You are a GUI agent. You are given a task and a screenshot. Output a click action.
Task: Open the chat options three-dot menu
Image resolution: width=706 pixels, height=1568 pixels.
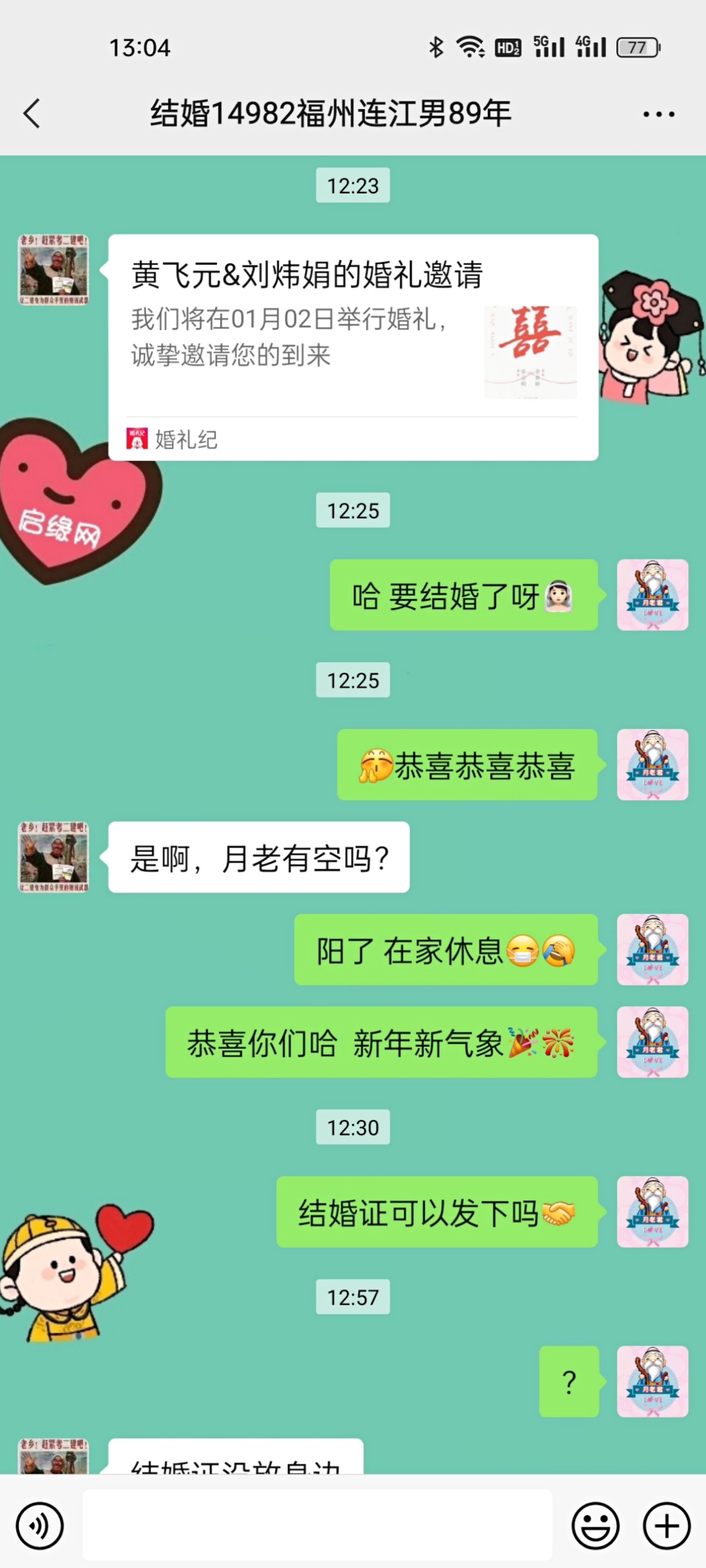pos(659,114)
